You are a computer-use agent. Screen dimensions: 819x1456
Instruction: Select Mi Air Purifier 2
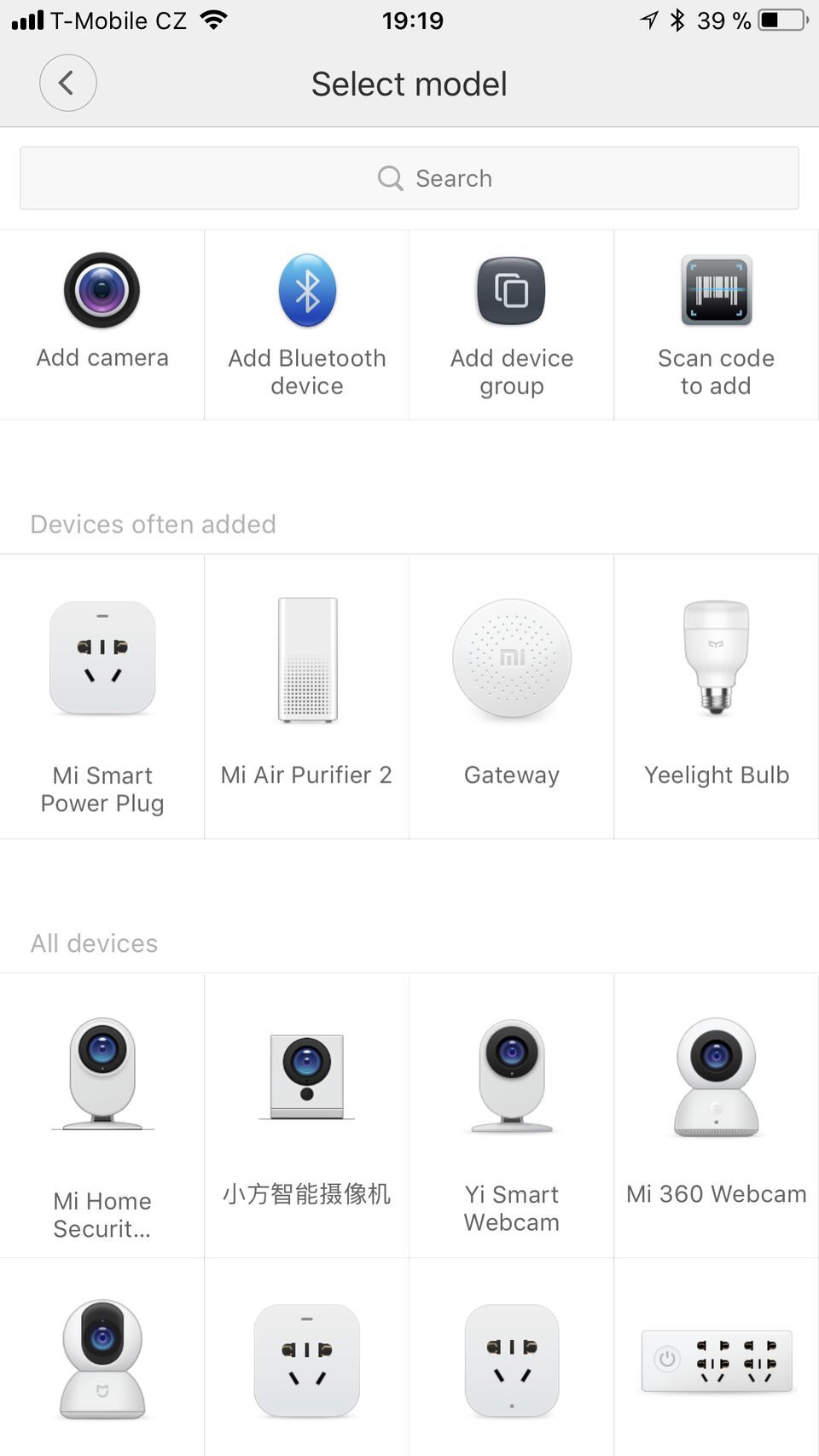pos(307,695)
